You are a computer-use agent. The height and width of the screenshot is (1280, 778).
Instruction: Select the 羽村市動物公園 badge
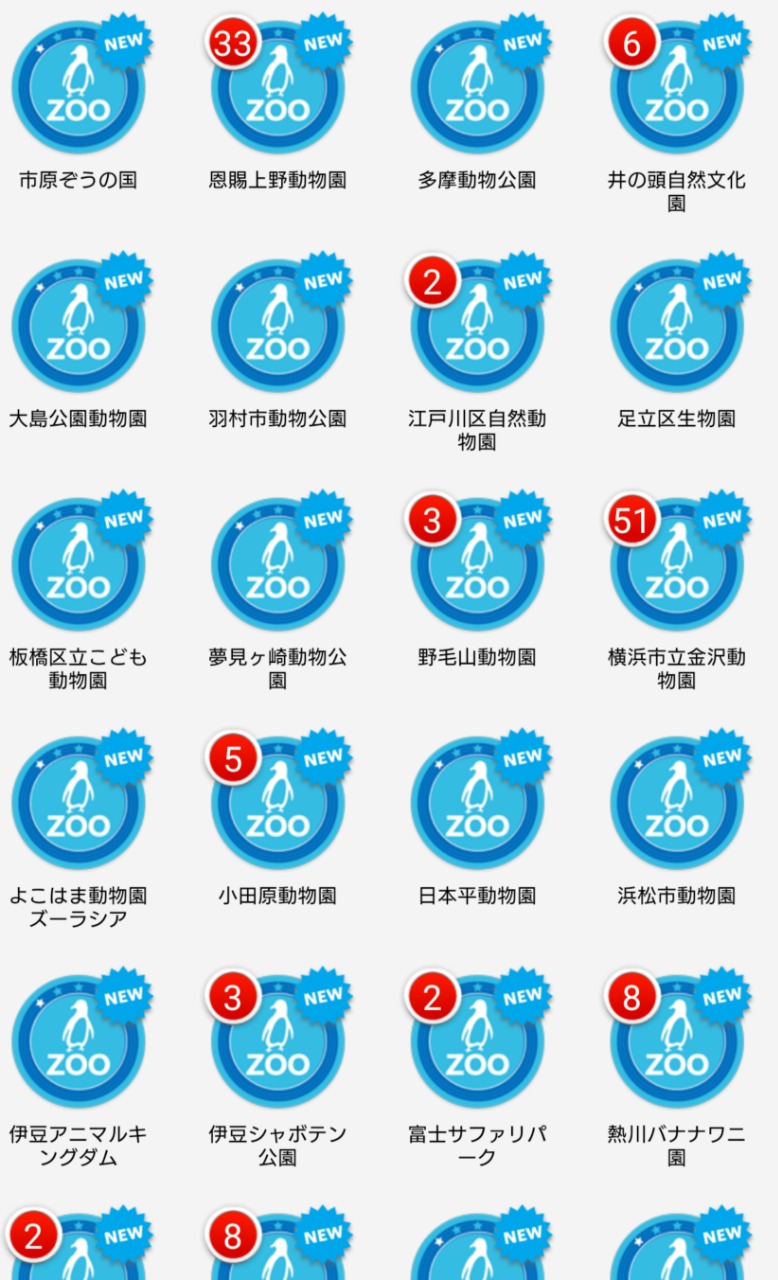(278, 327)
